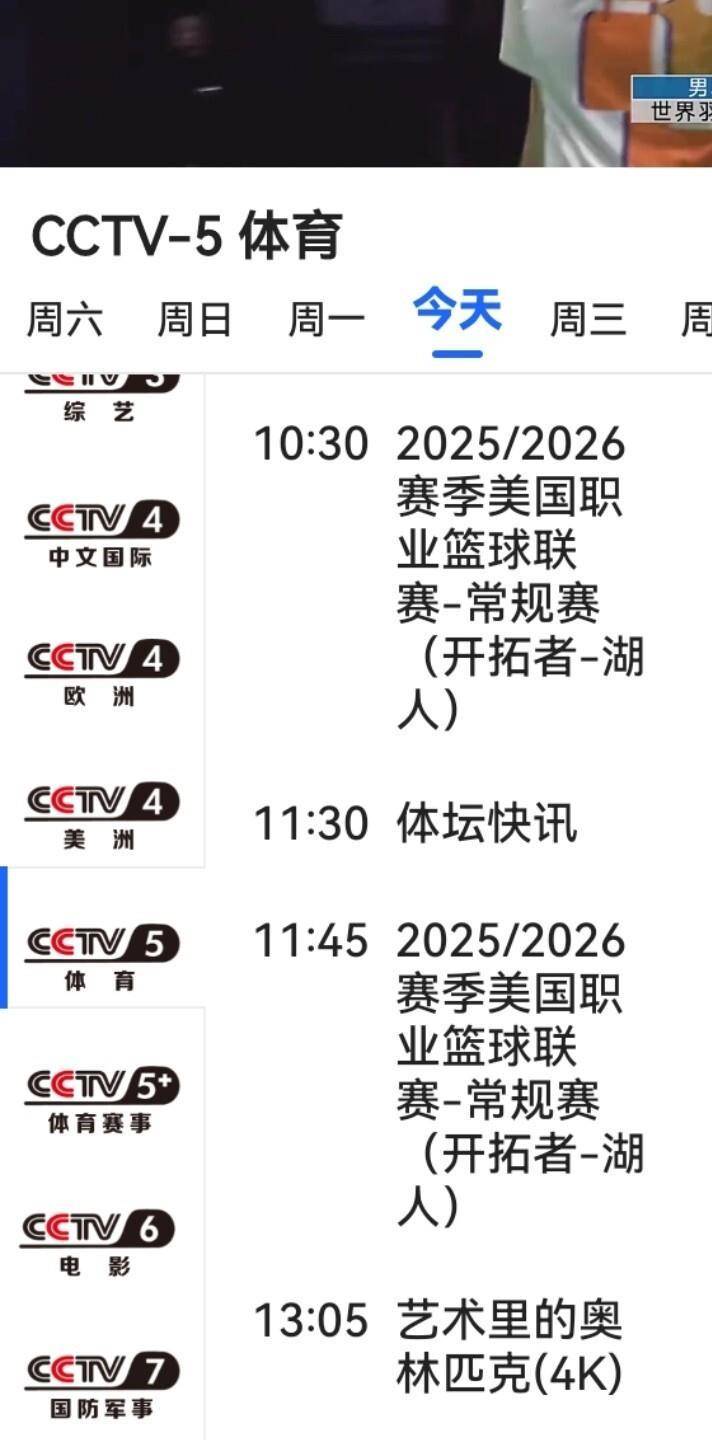Screen dimensions: 712x1440
Task: Select the 今天 schedule tab
Action: (457, 313)
